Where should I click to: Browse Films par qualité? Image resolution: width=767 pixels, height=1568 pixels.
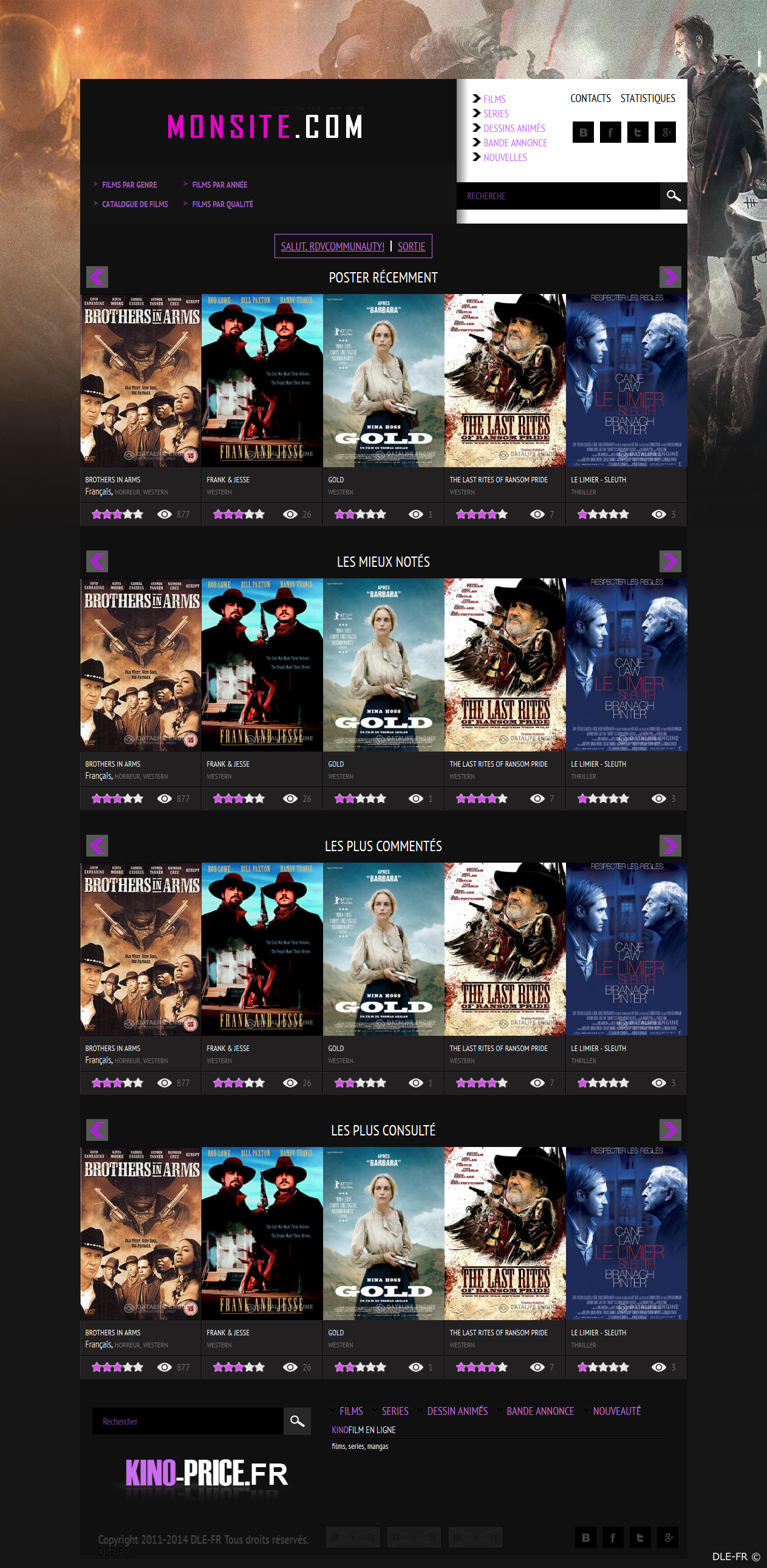pyautogui.click(x=222, y=205)
